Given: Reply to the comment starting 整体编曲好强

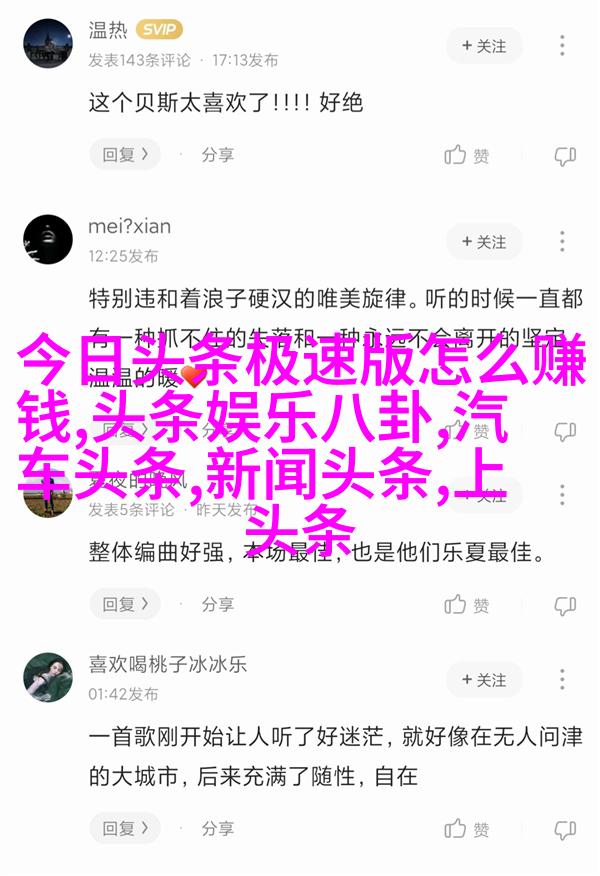Looking at the screenshot, I should 125,605.
